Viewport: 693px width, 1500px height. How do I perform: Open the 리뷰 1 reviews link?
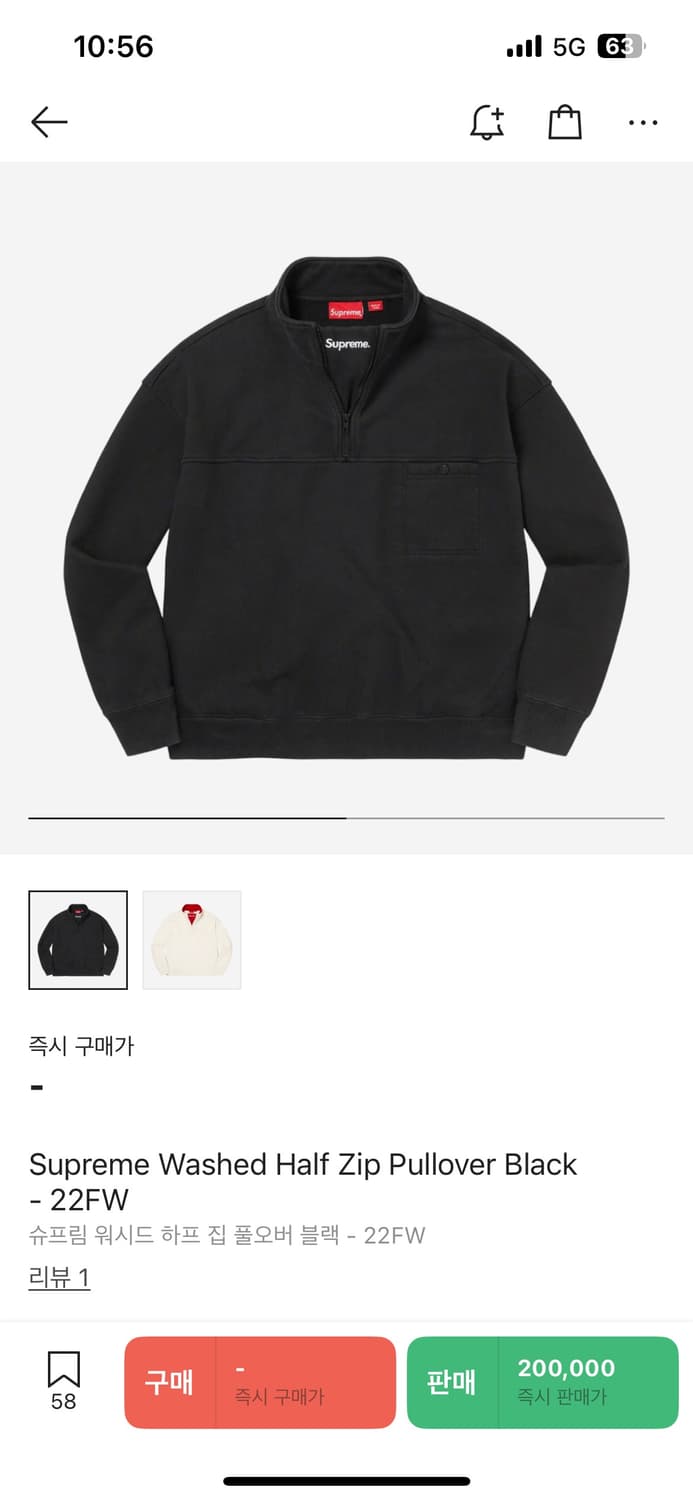coord(59,1277)
